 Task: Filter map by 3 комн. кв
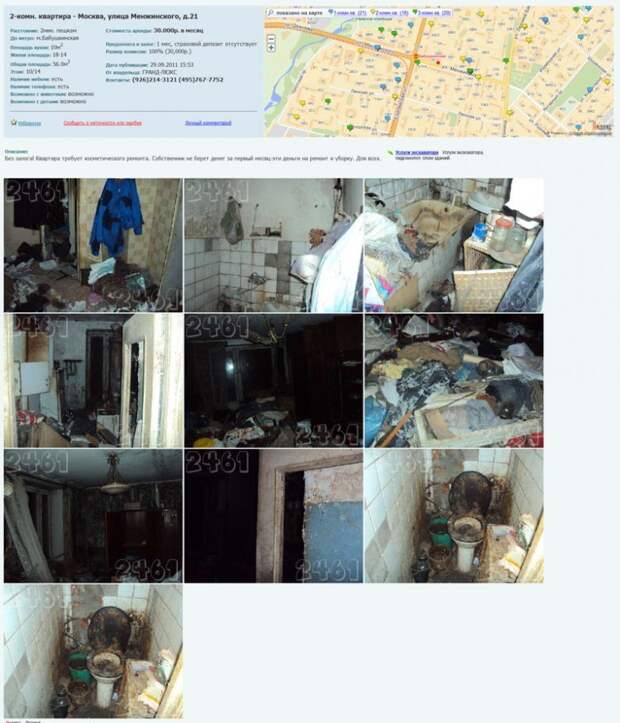[432, 12]
